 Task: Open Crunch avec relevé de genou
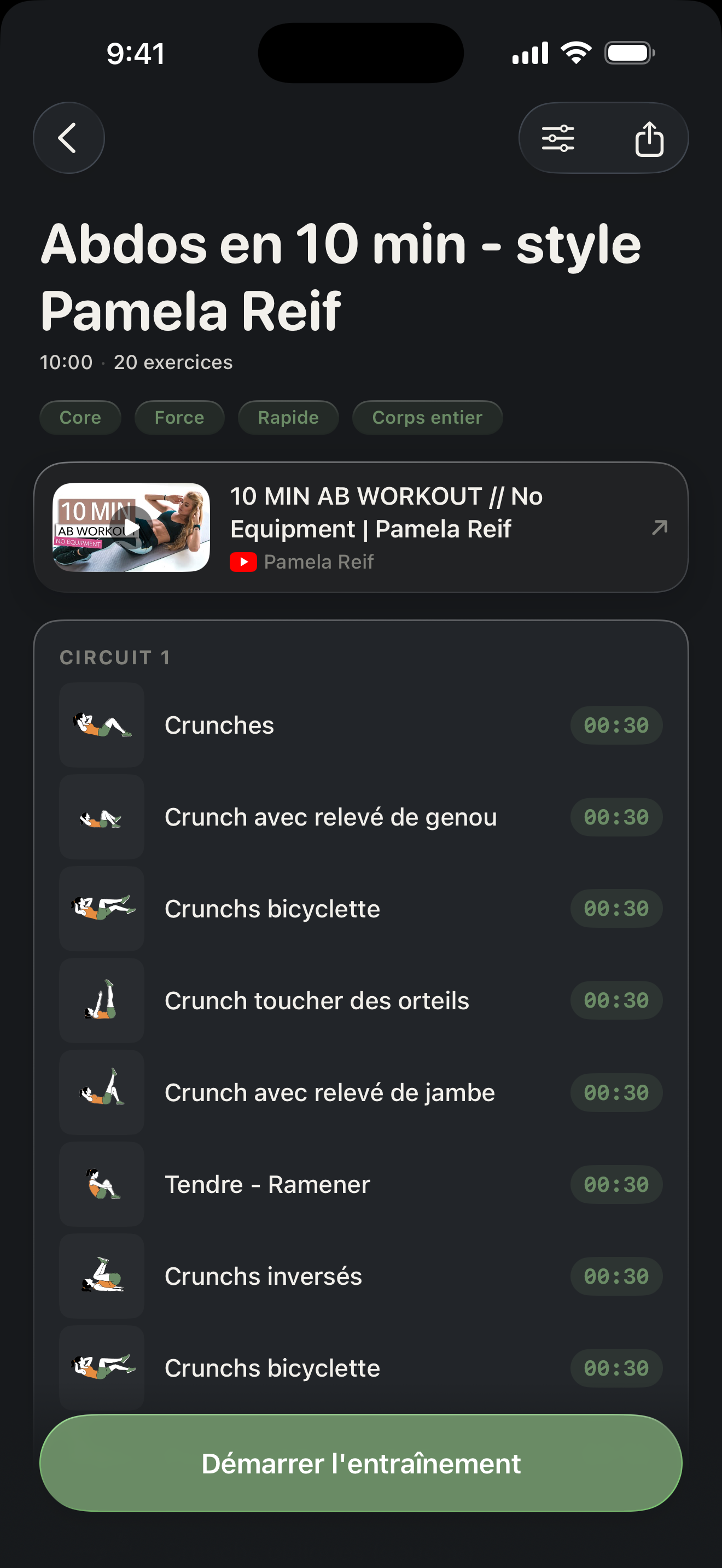[361, 817]
